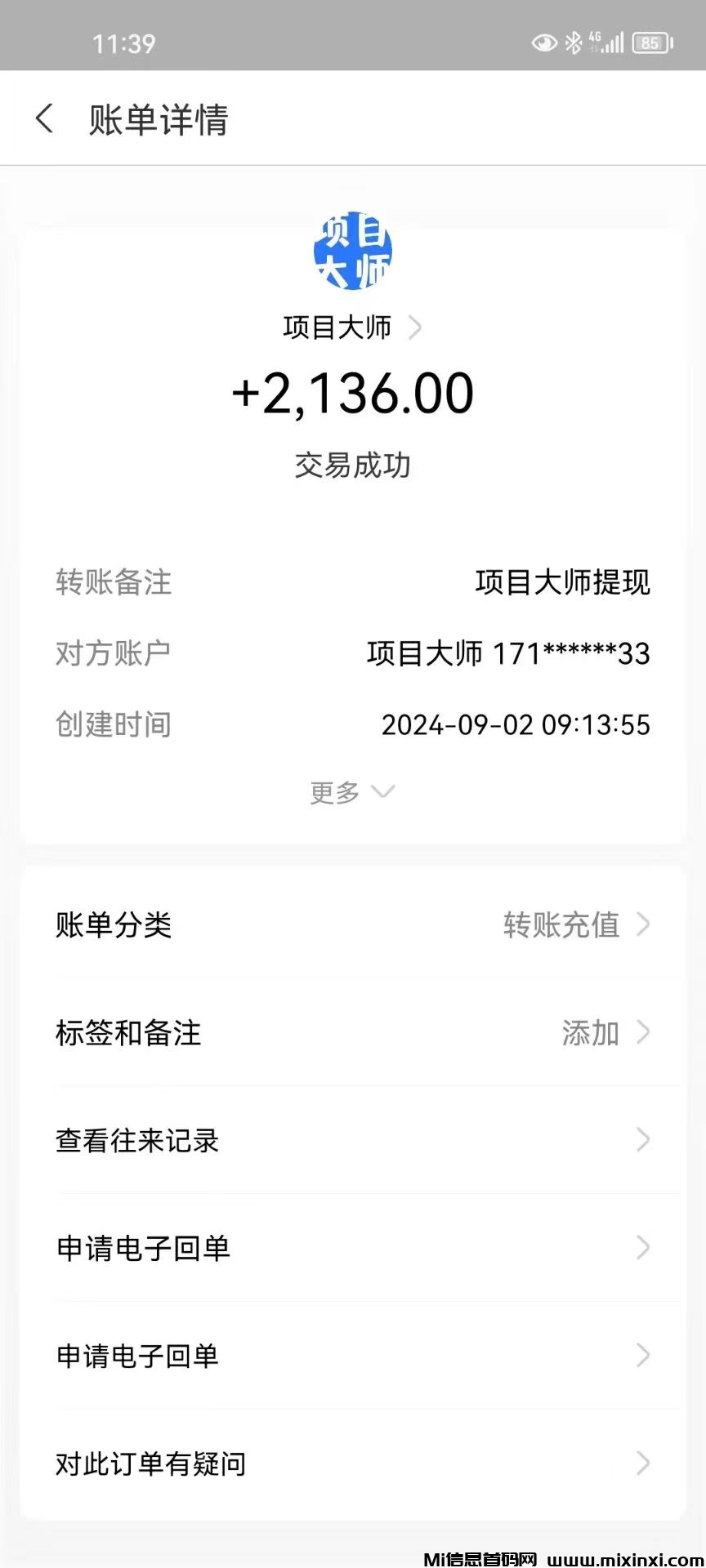Expand the 更多 section for transaction details

tap(352, 791)
